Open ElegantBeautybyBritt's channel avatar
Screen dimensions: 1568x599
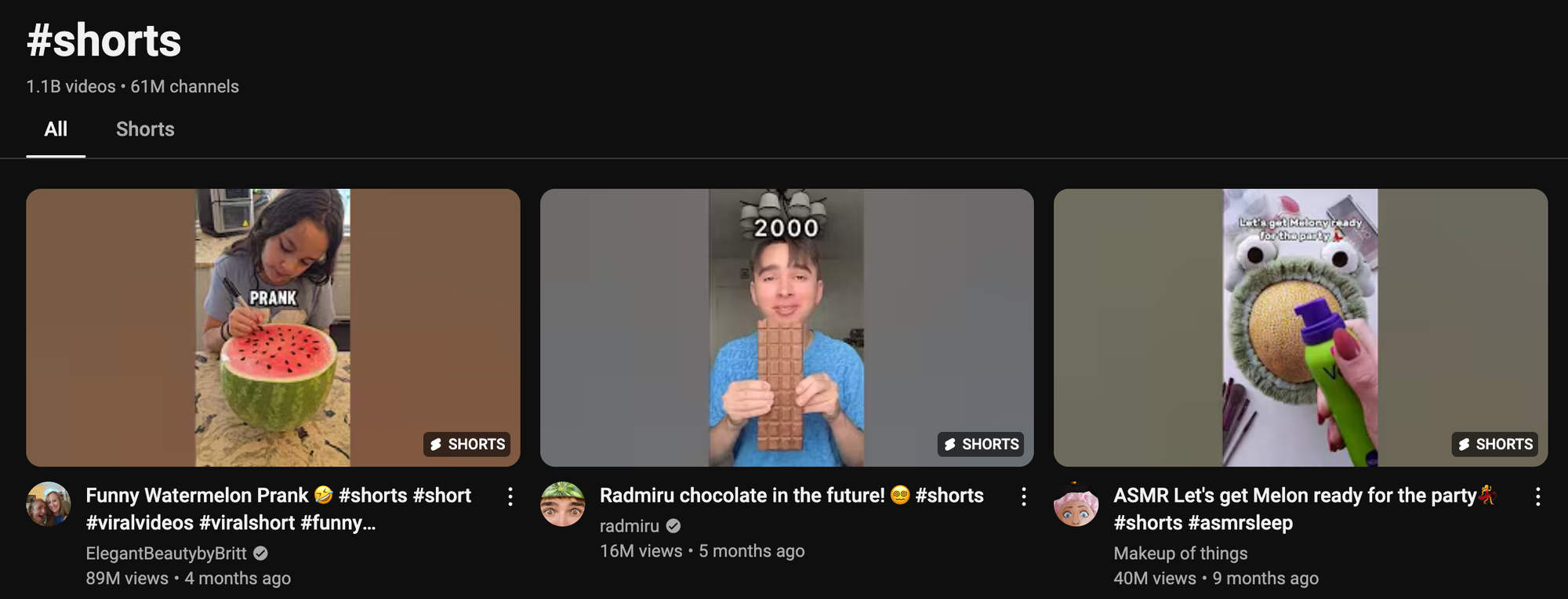click(49, 504)
